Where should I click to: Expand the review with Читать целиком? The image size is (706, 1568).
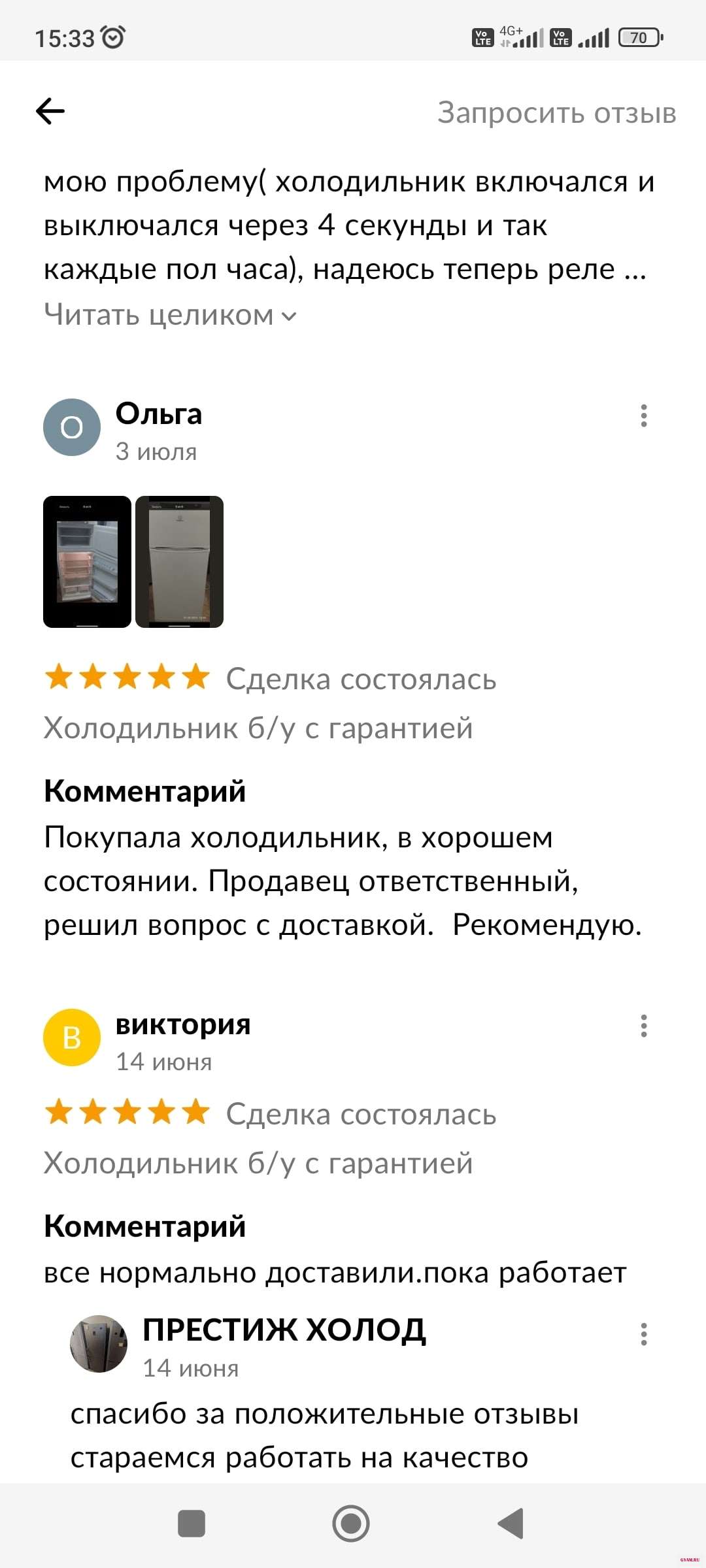pos(170,316)
